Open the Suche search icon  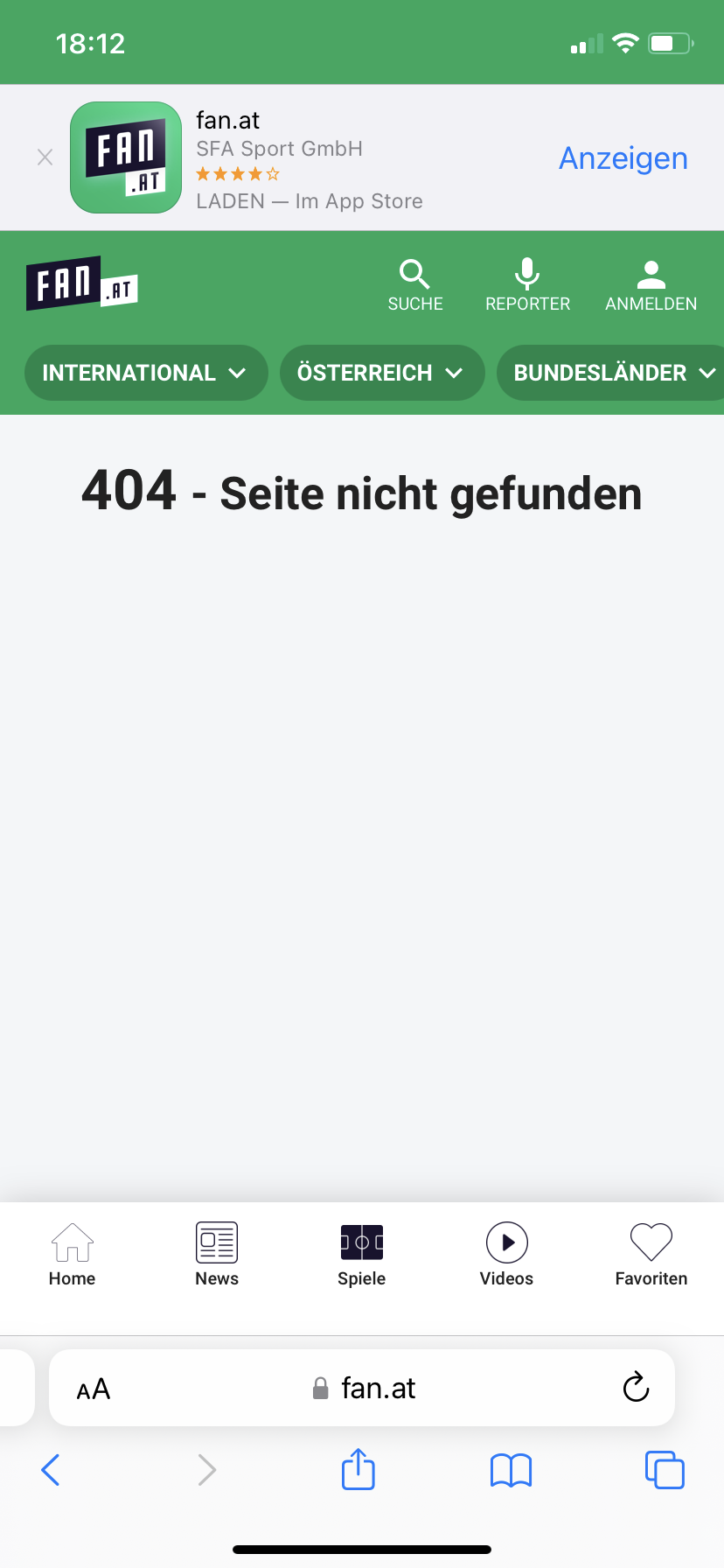(x=415, y=286)
